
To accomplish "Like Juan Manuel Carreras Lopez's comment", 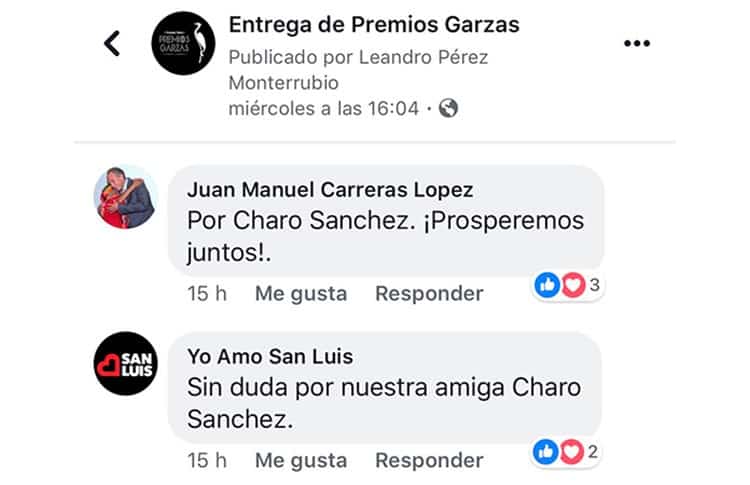I will coord(301,294).
